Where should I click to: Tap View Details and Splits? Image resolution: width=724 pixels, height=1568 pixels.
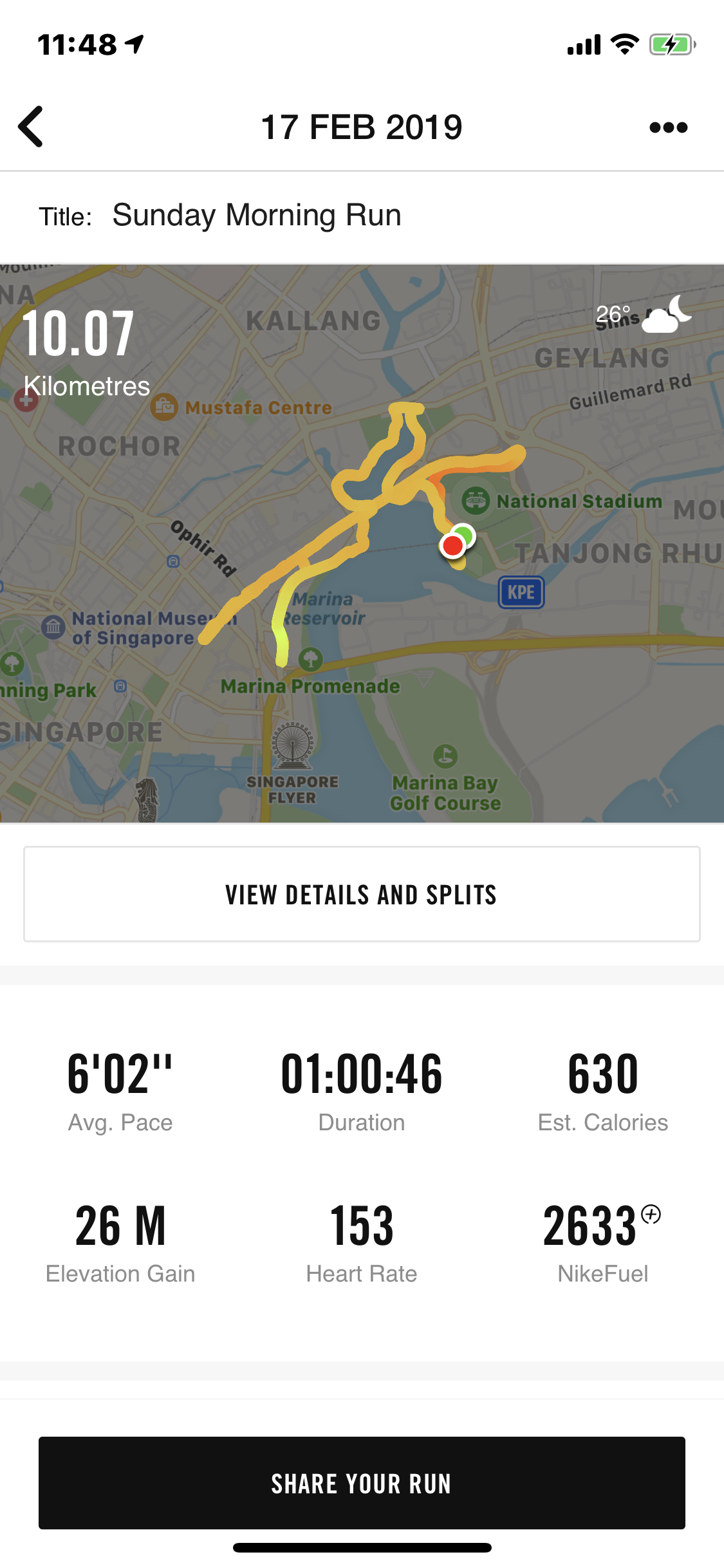[x=362, y=894]
